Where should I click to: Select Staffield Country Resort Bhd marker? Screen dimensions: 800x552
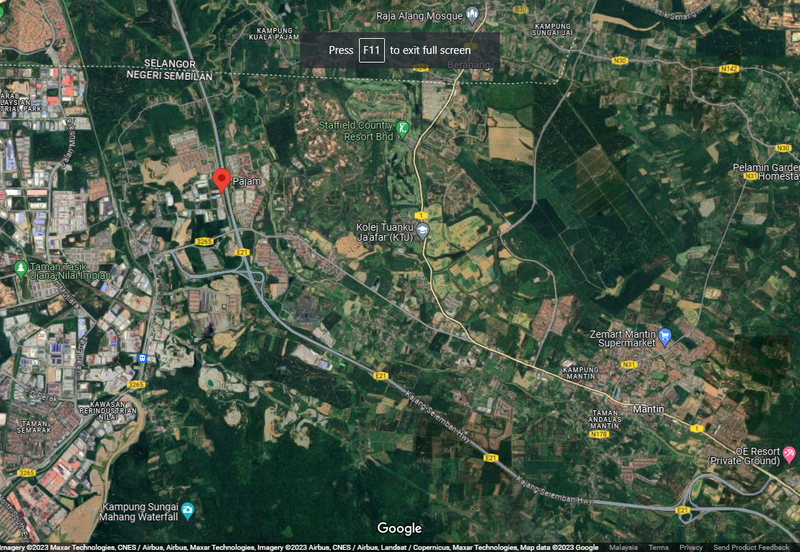coord(403,128)
